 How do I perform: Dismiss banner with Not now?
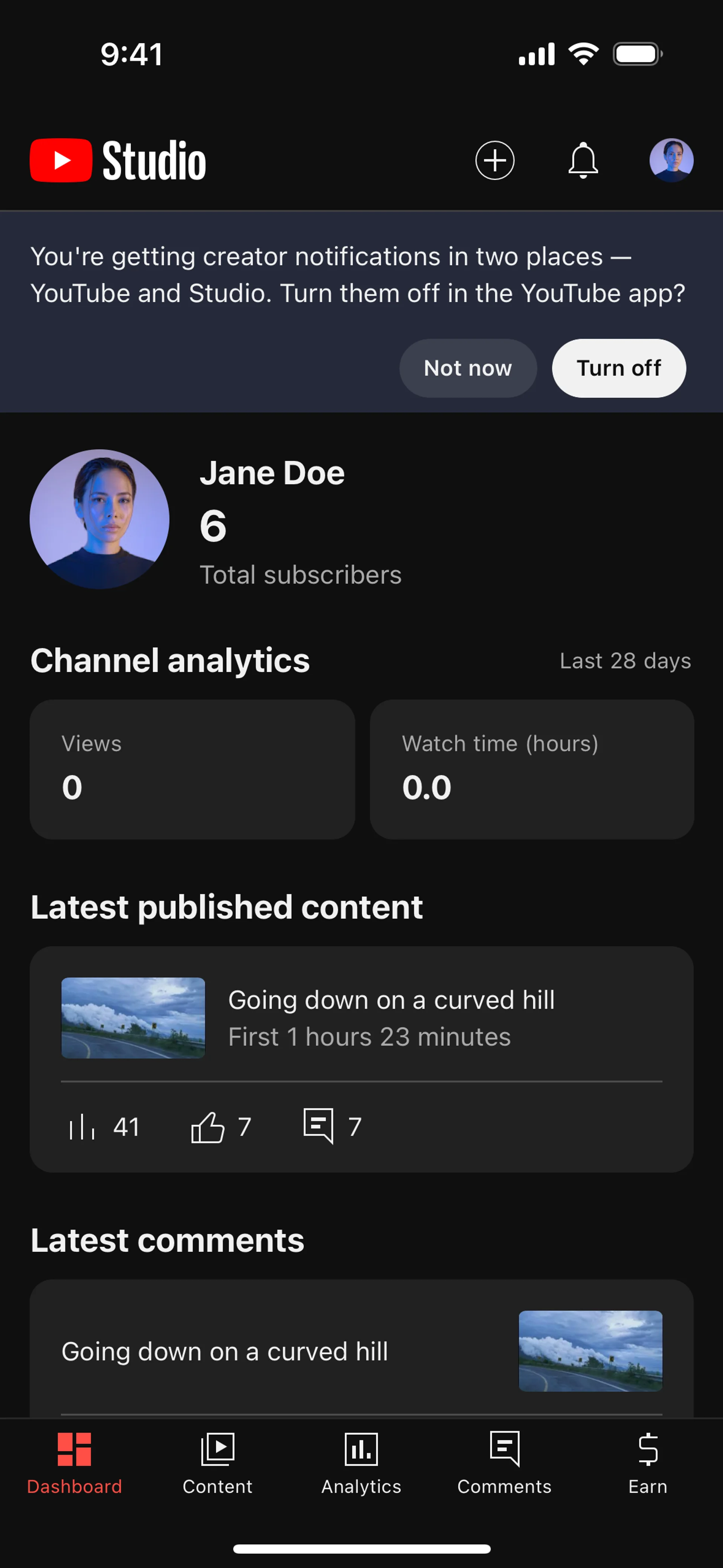[467, 368]
